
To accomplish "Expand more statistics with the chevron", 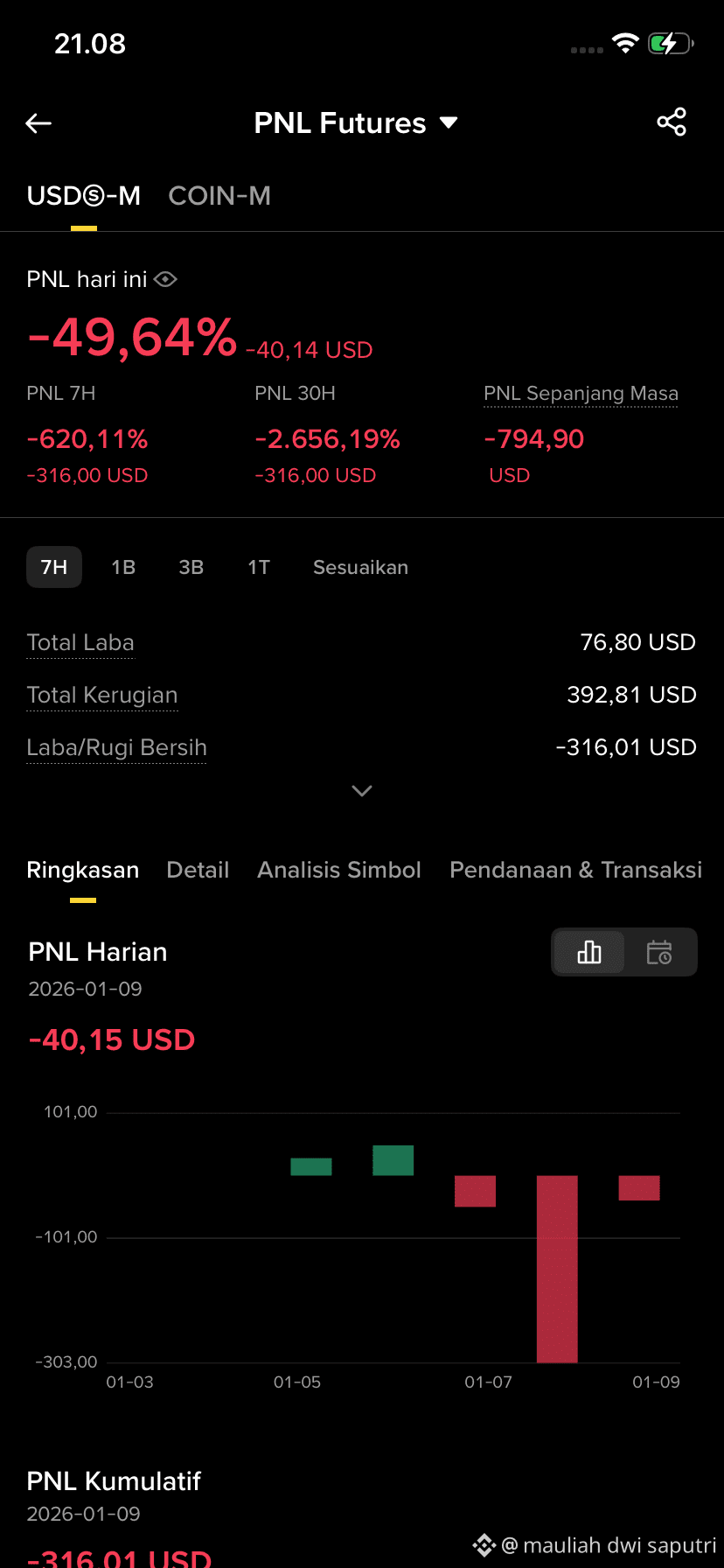I will tap(362, 791).
